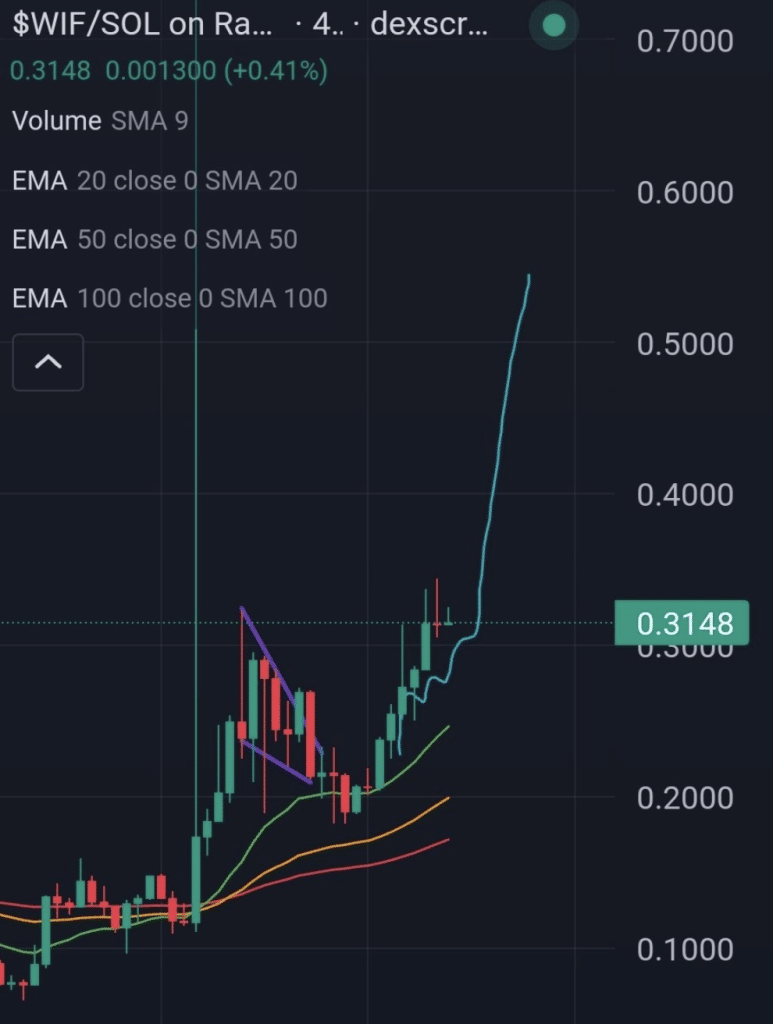Image resolution: width=773 pixels, height=1024 pixels.
Task: Select the Volume SMA 9 indicator legend
Action: click(100, 121)
